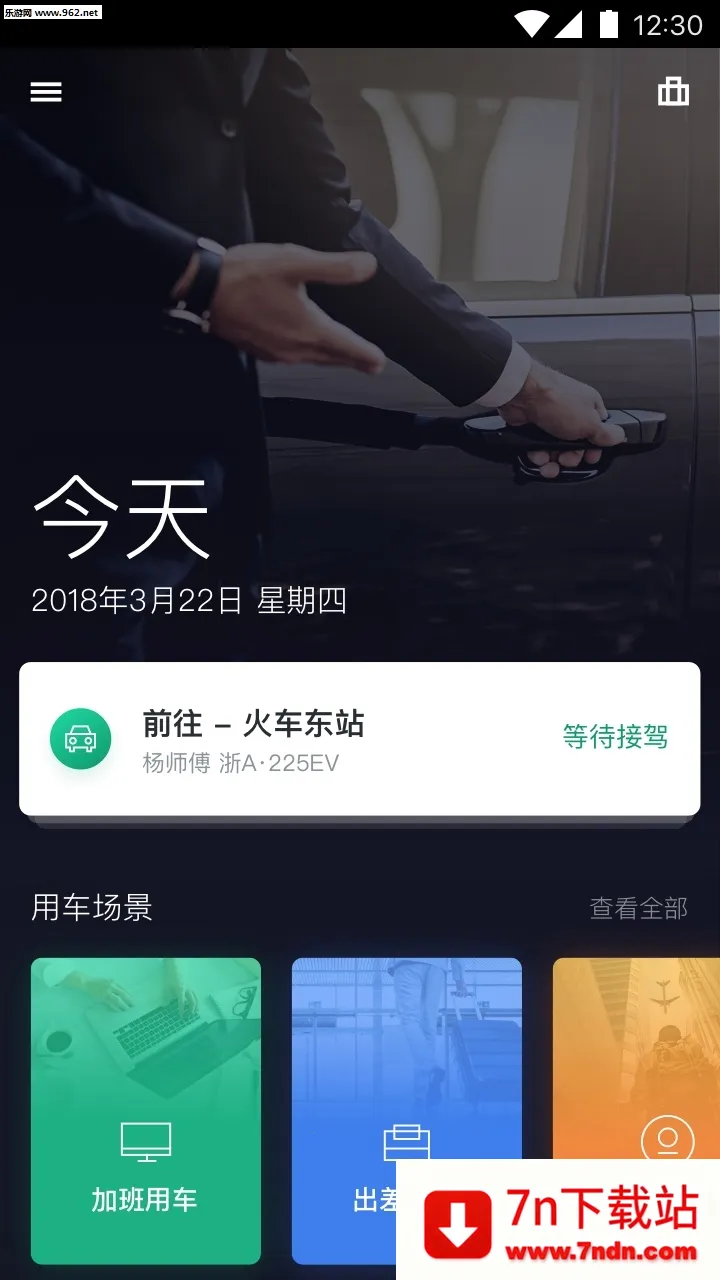Click the green car icon on trip card

(x=81, y=738)
